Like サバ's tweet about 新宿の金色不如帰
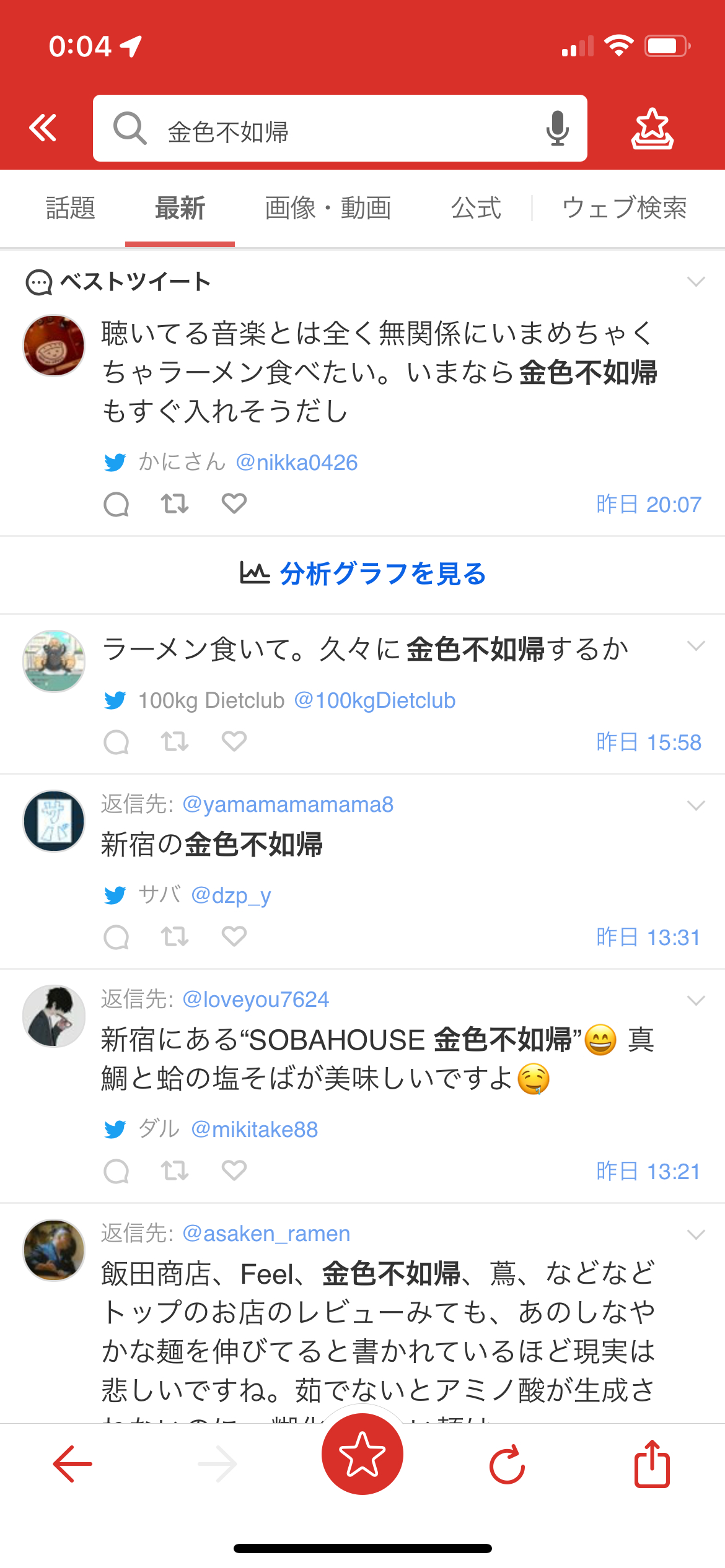This screenshot has width=725, height=1568. pos(234,937)
